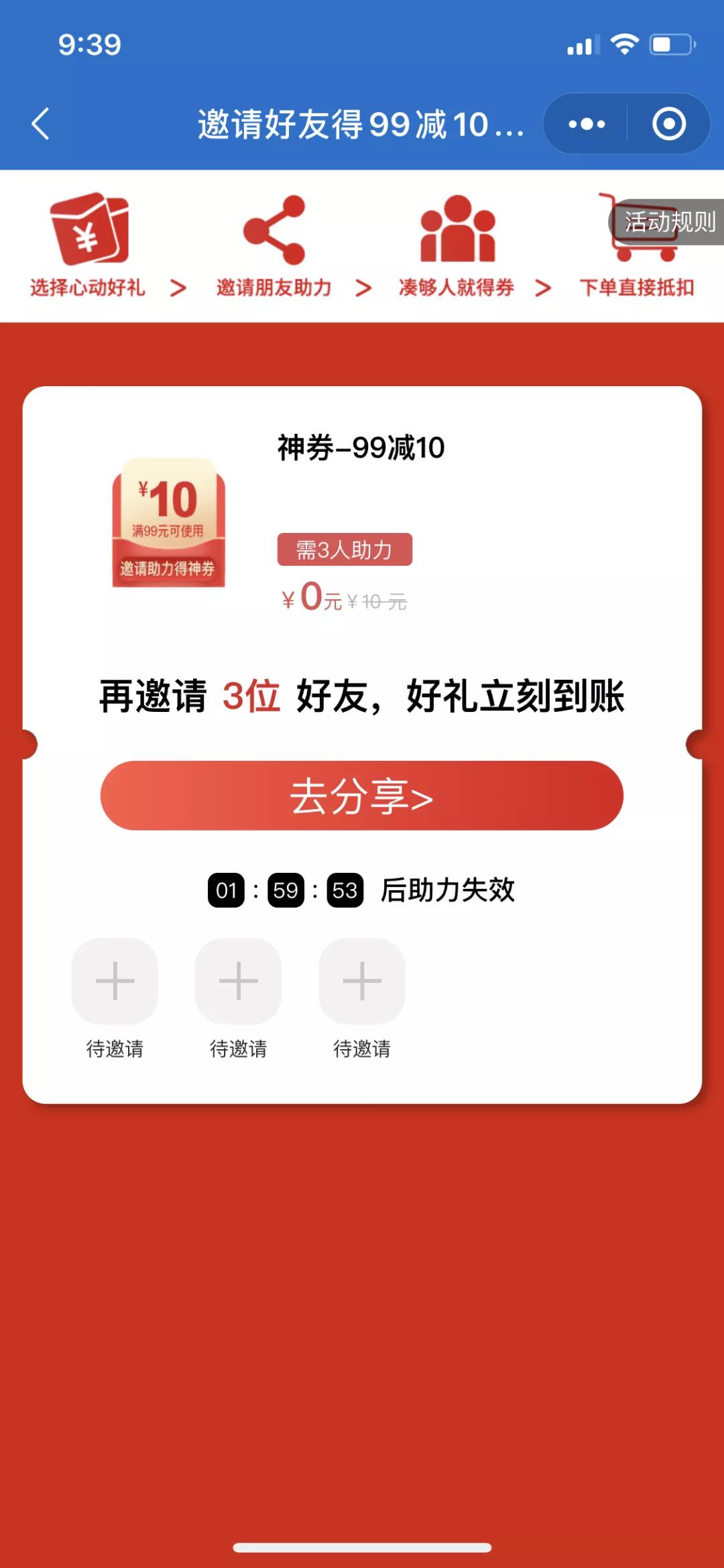Open the mini program more-options menu

[x=587, y=124]
